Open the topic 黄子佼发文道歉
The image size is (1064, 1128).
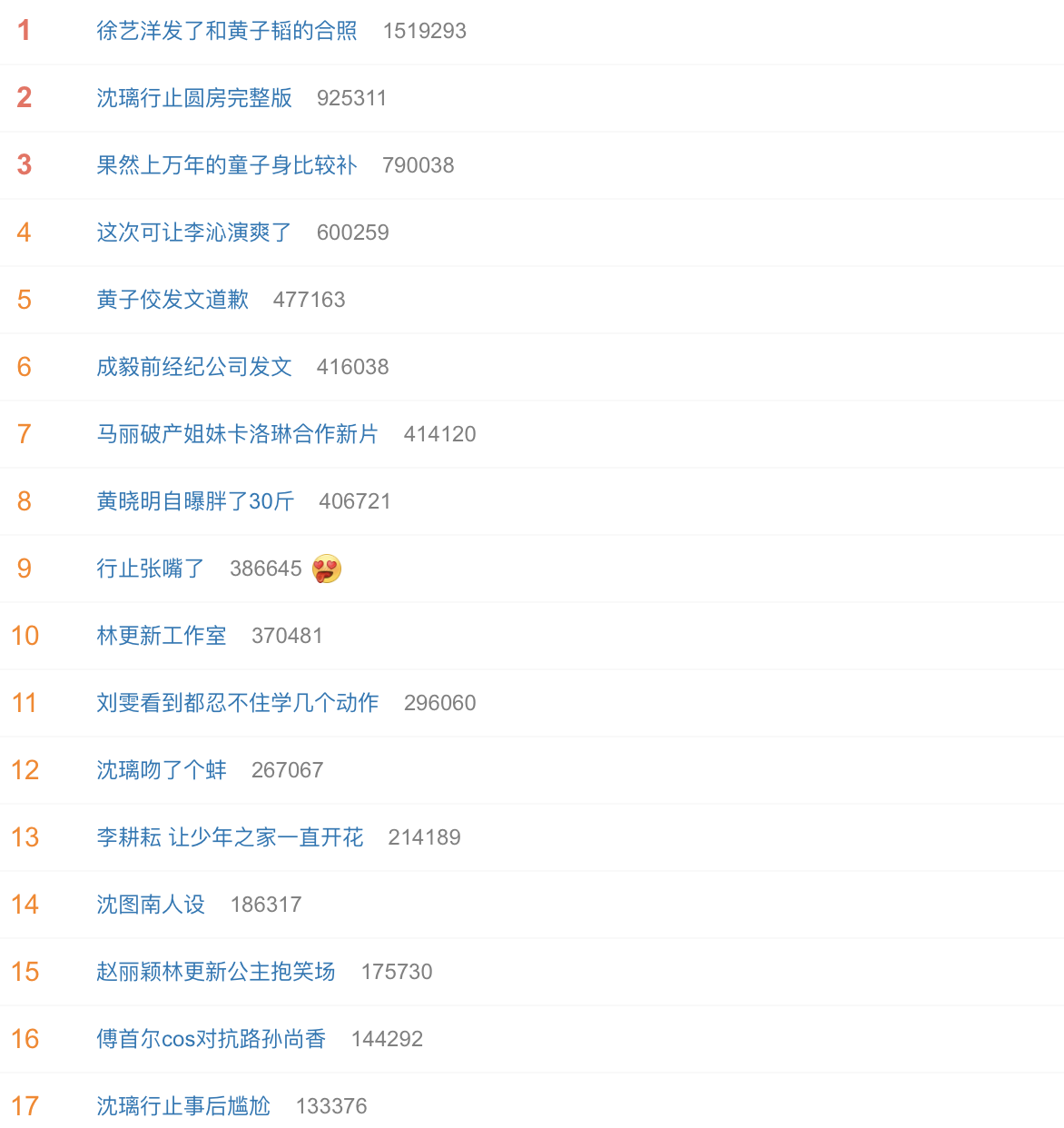tap(172, 300)
